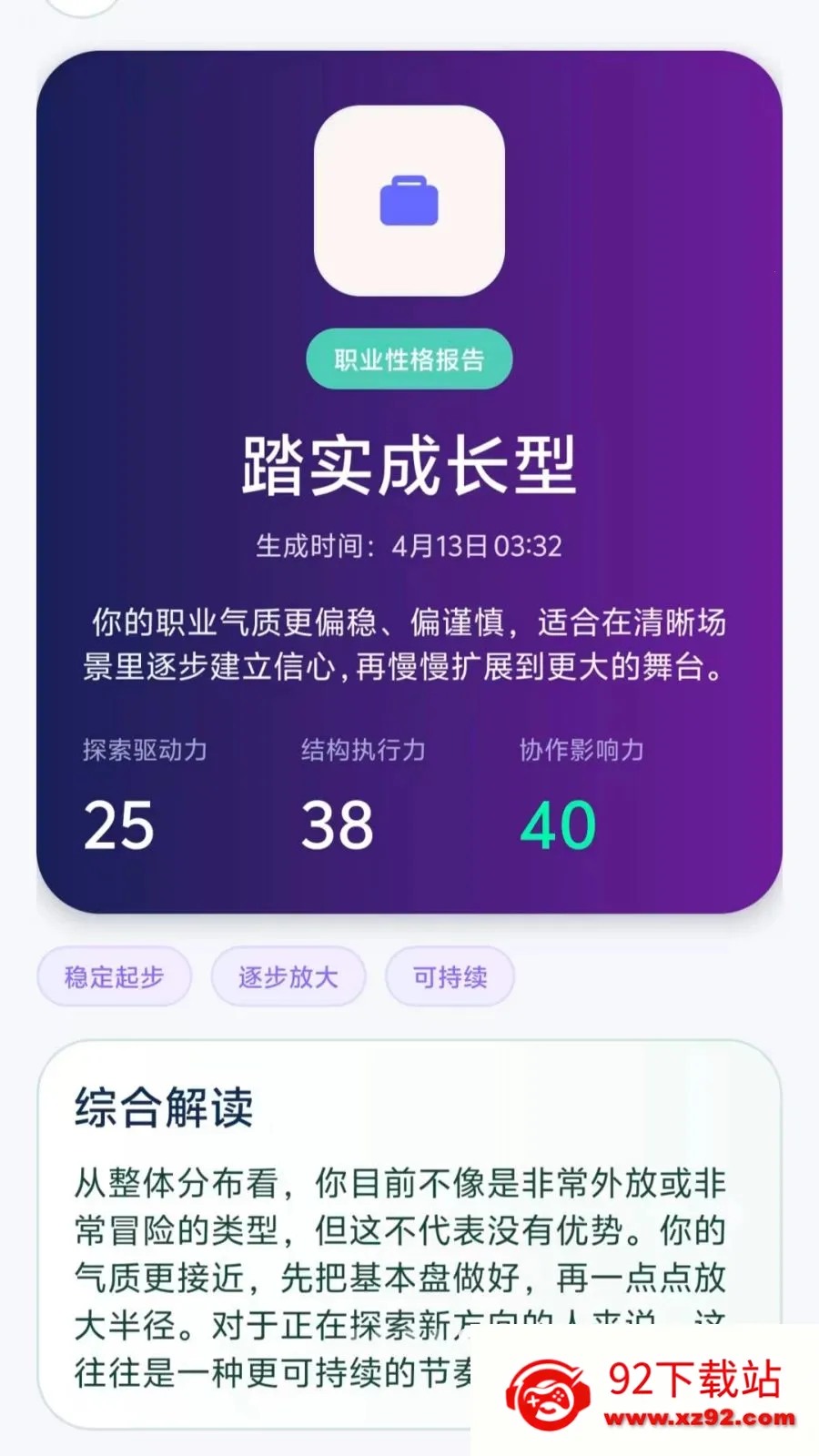819x1456 pixels.
Task: Tap the highlighted 协作影响力 score 40
Action: click(x=557, y=826)
